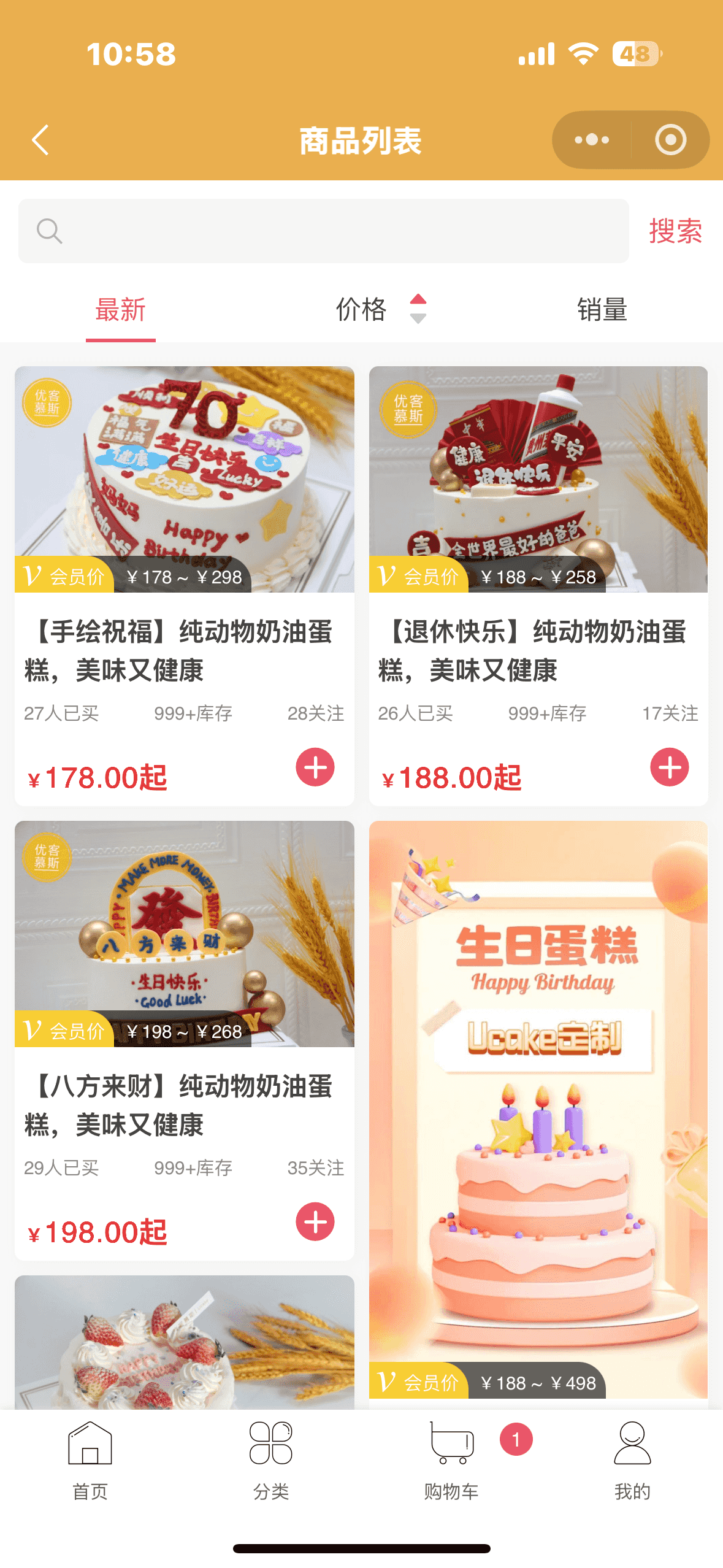The image size is (723, 1568).
Task: Add the 退休快乐 cake to the cart
Action: (x=669, y=767)
